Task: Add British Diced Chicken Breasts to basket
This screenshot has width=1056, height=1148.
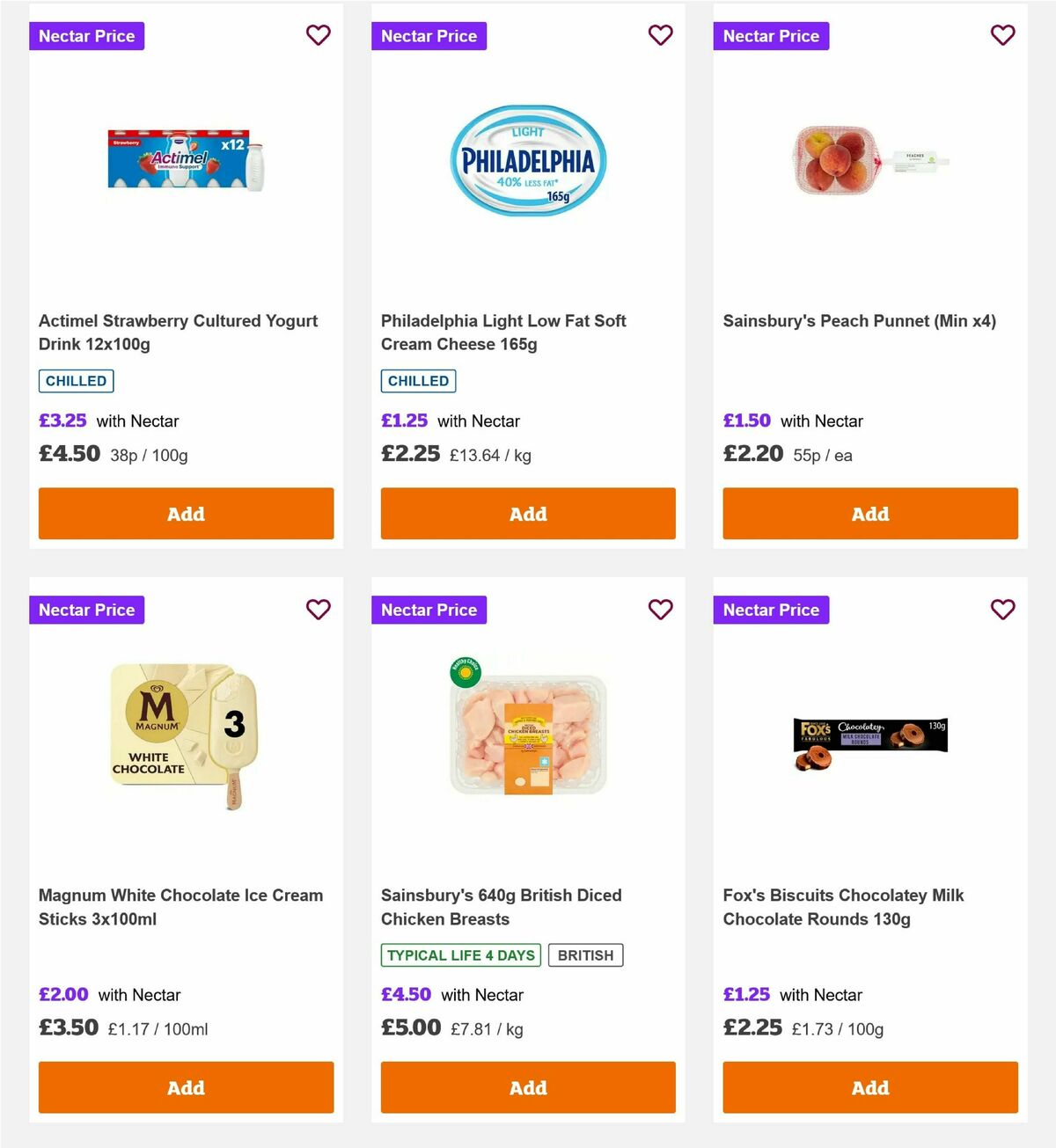Action: [527, 1087]
